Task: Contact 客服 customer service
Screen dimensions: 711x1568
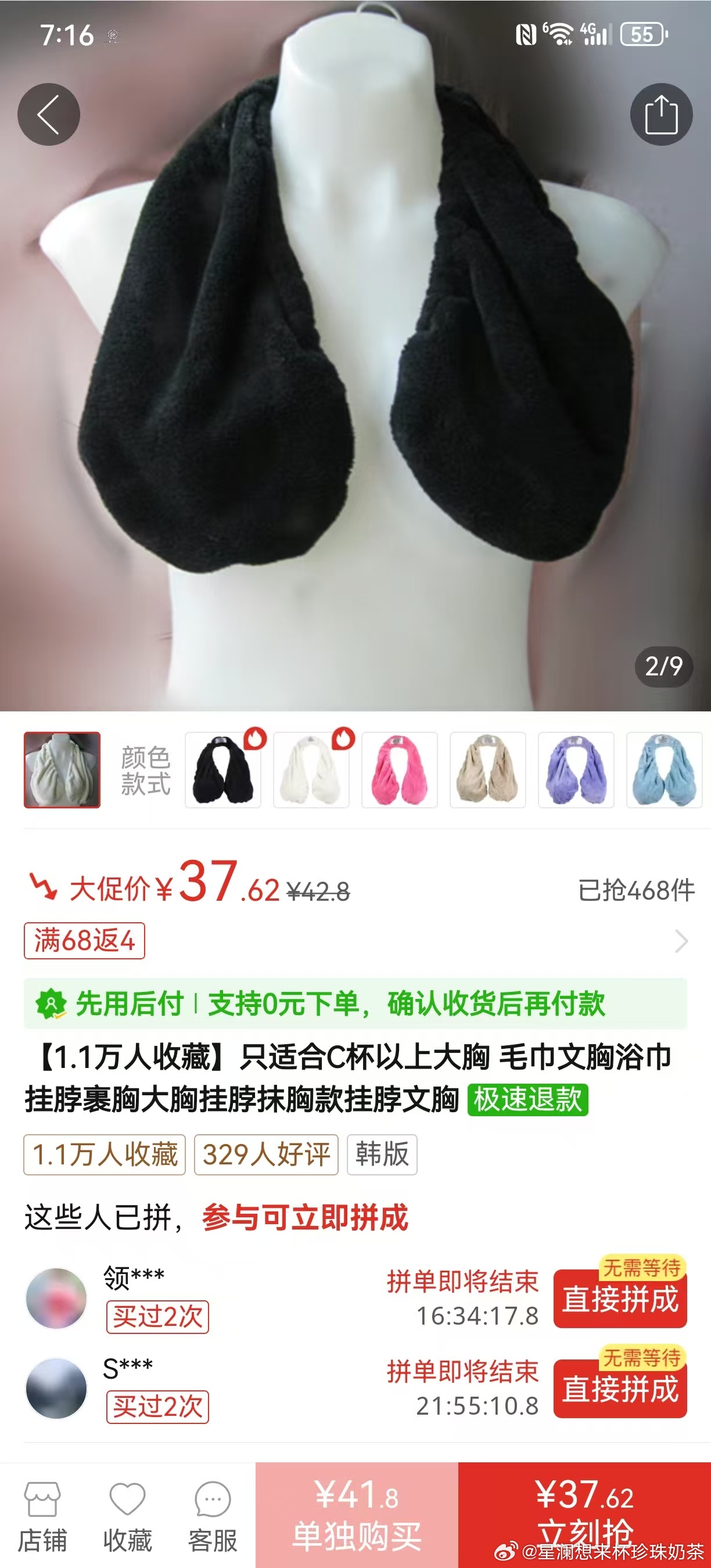Action: pos(213,1516)
